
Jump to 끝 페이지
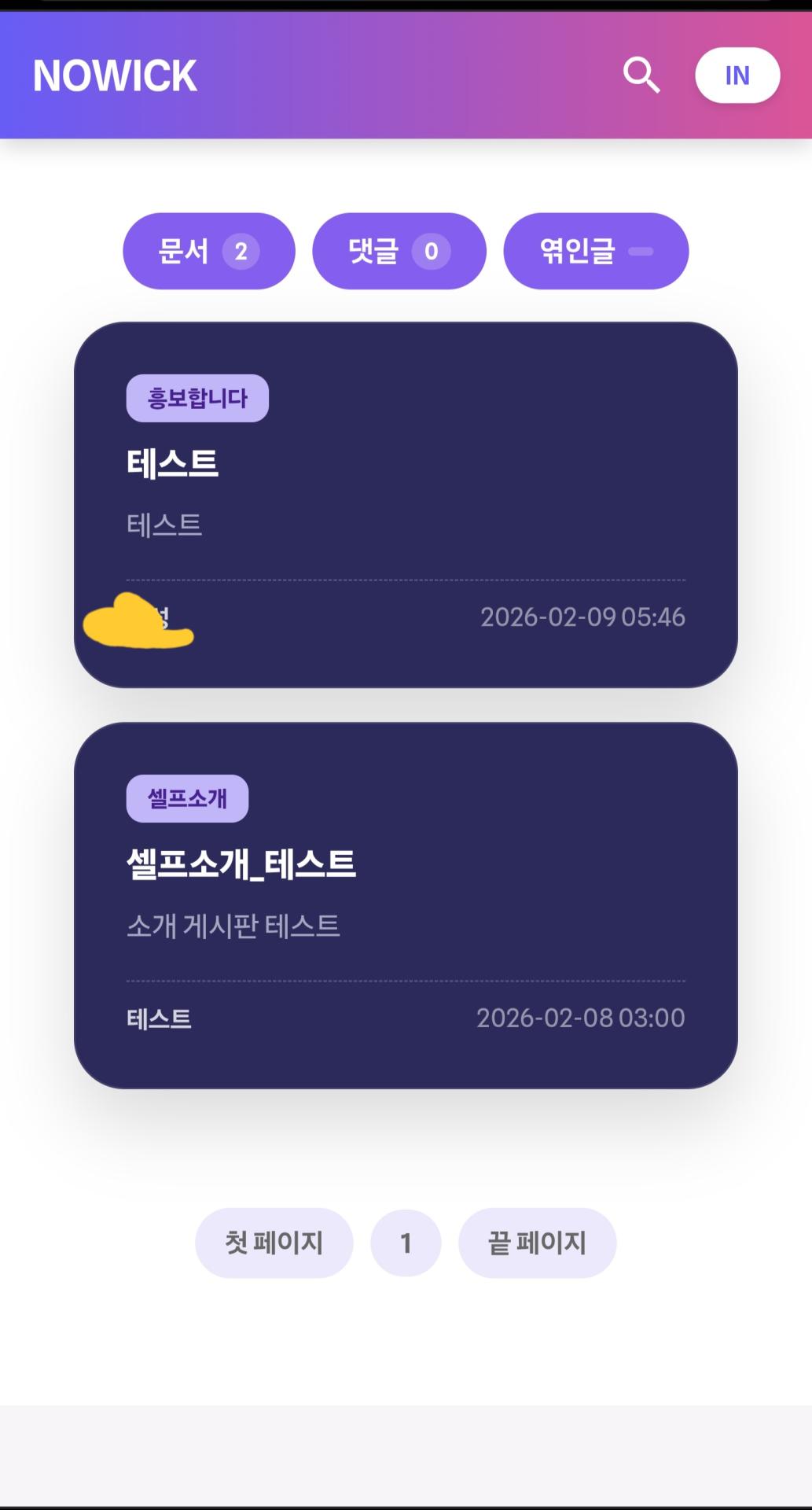click(x=537, y=1243)
